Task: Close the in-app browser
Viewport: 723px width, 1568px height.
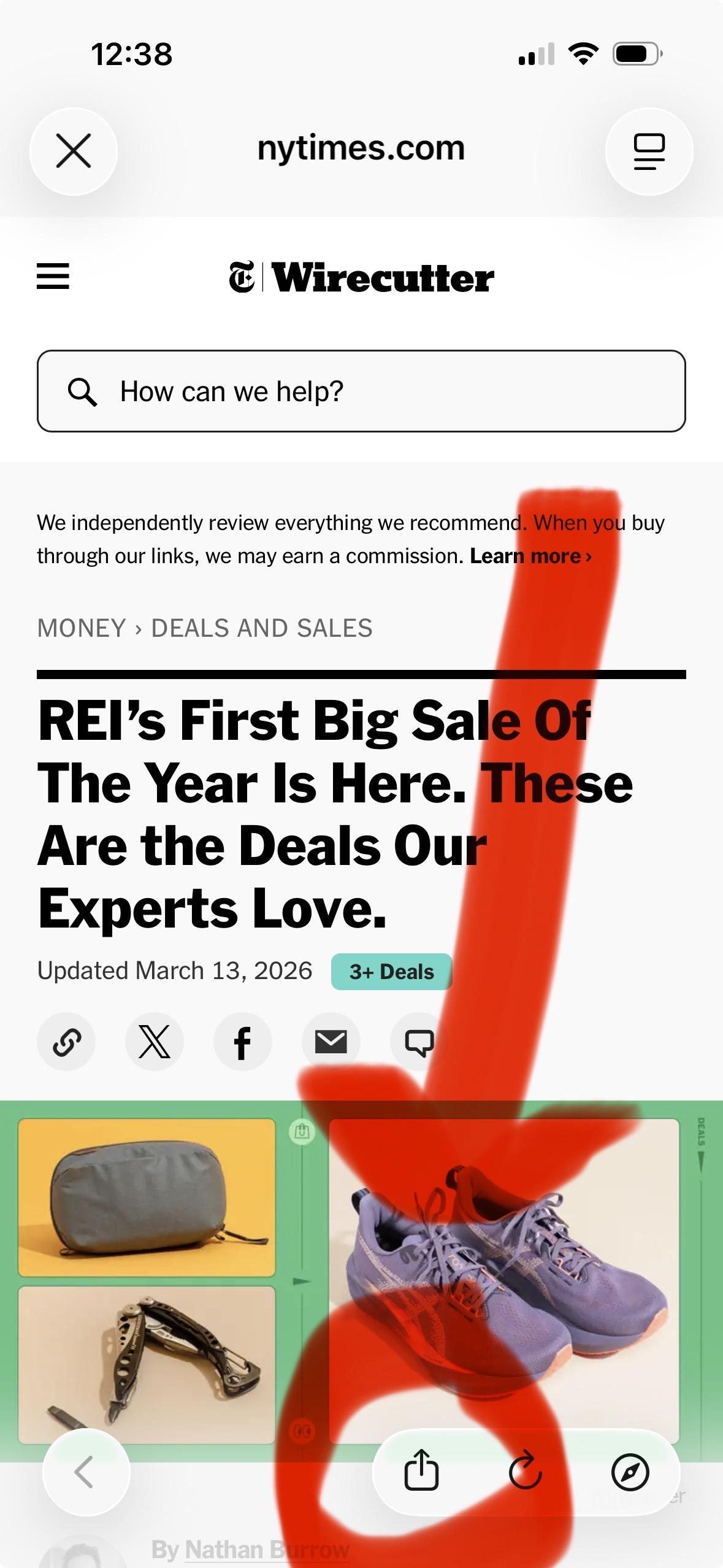Action: [x=74, y=151]
